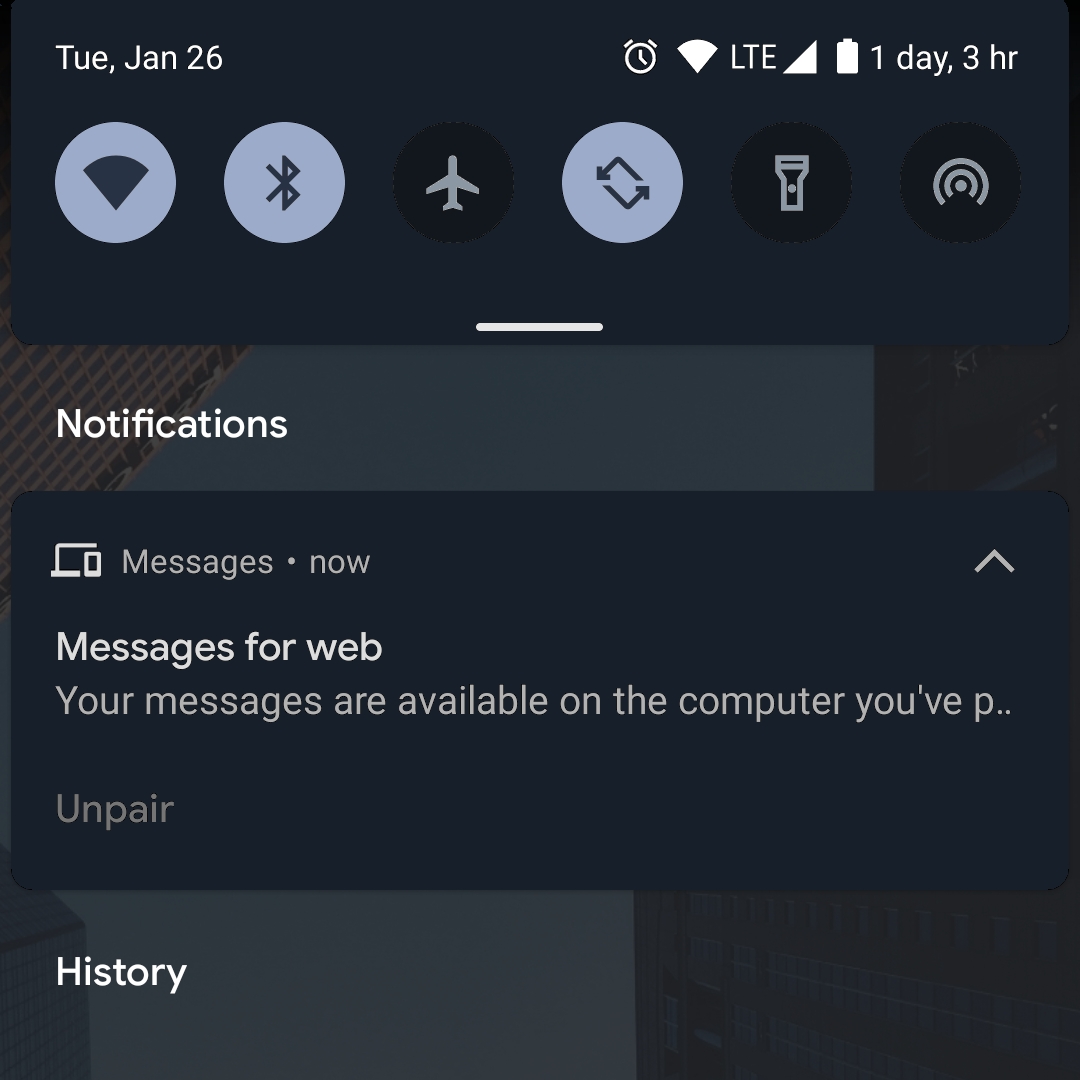Enable the mobile hotspot
This screenshot has height=1080, width=1080.
[x=960, y=183]
